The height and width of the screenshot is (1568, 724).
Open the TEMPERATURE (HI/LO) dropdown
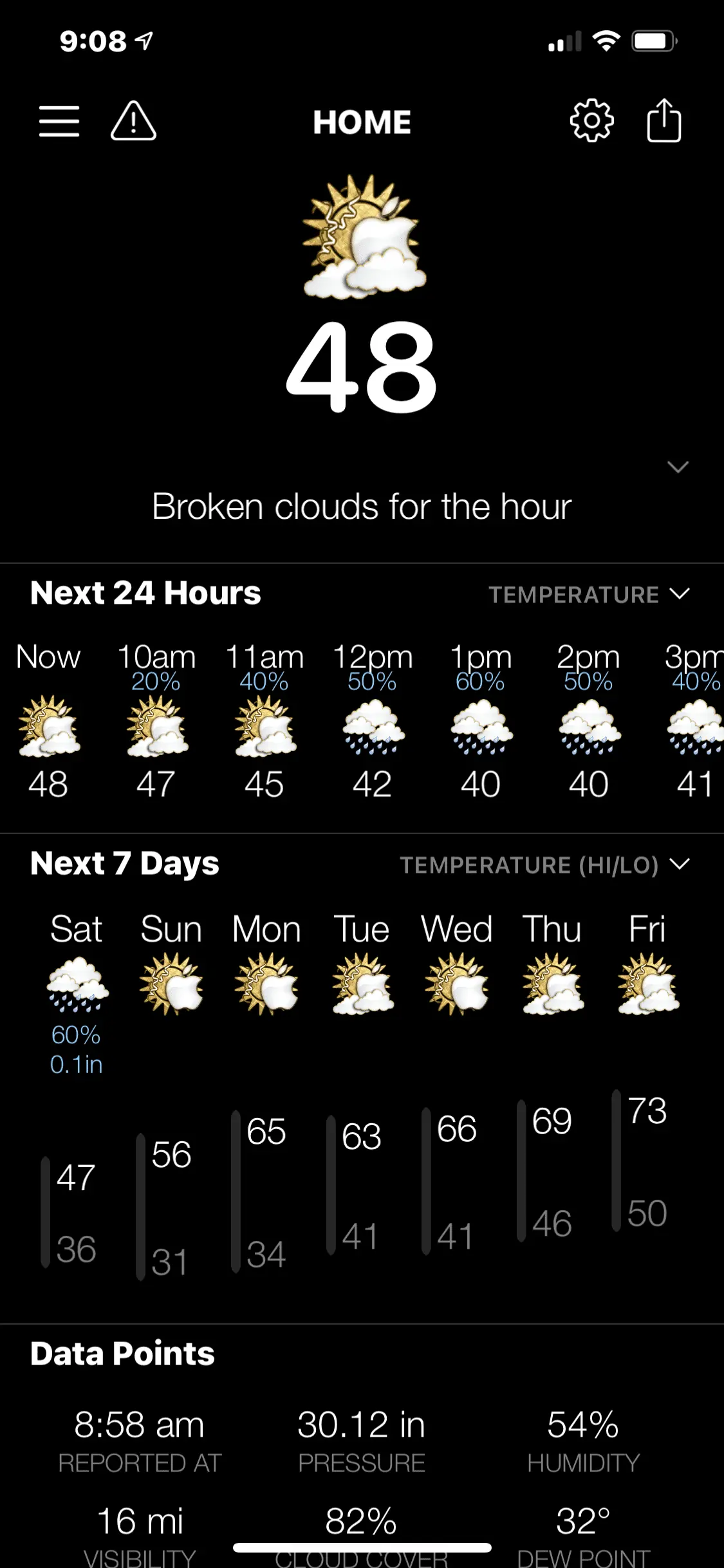point(544,864)
